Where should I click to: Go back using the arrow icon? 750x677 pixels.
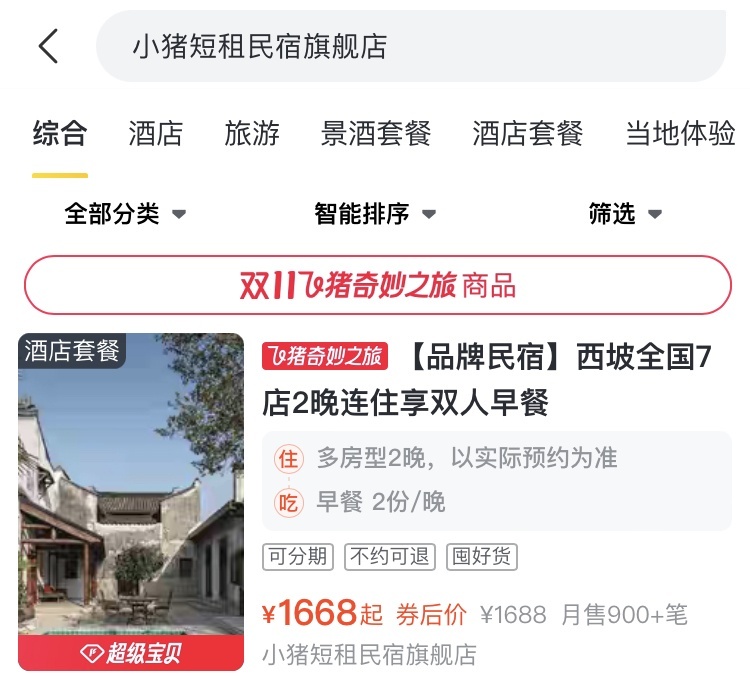tap(48, 46)
